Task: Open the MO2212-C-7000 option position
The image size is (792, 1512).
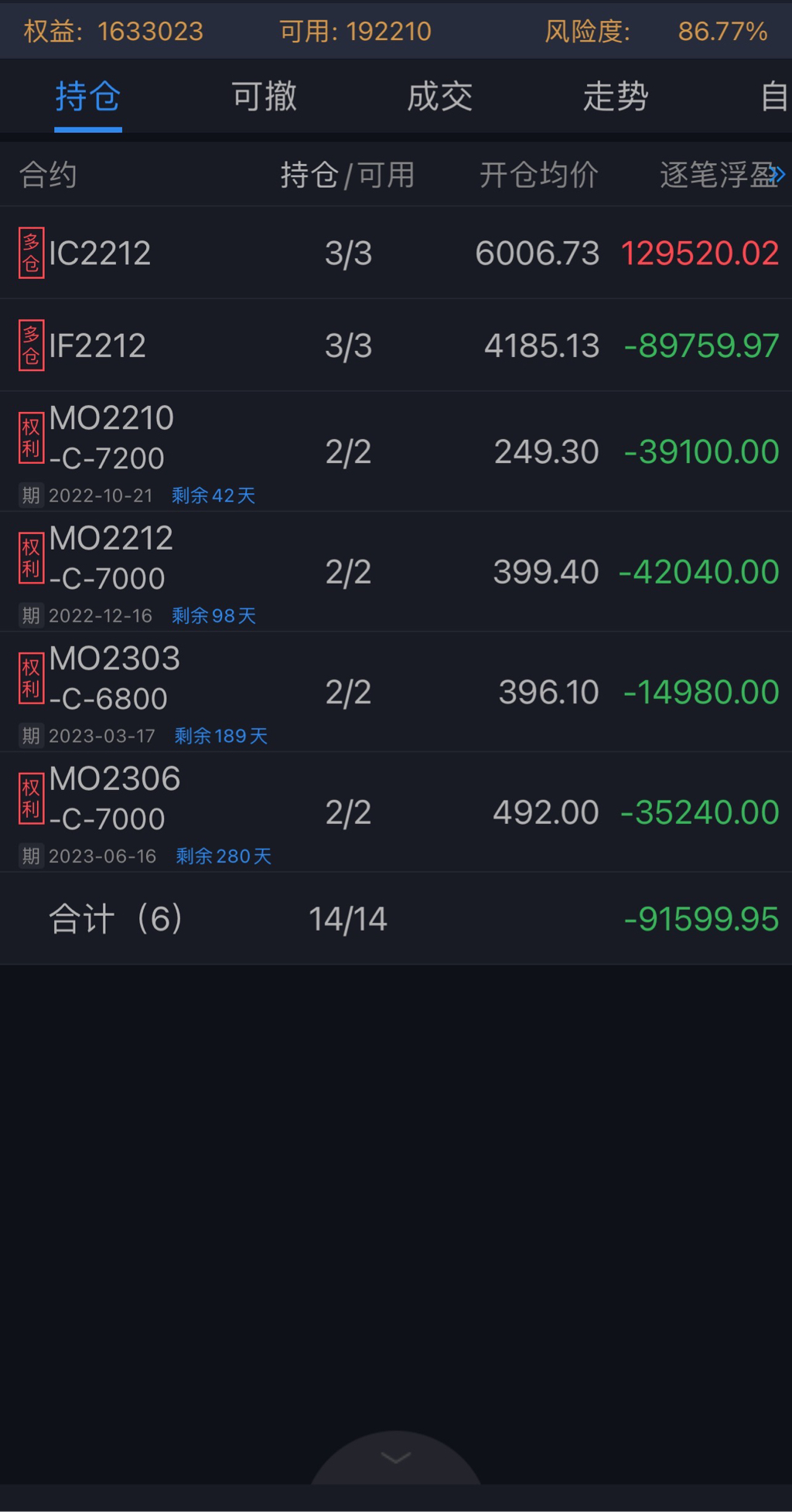Action: 396,572
